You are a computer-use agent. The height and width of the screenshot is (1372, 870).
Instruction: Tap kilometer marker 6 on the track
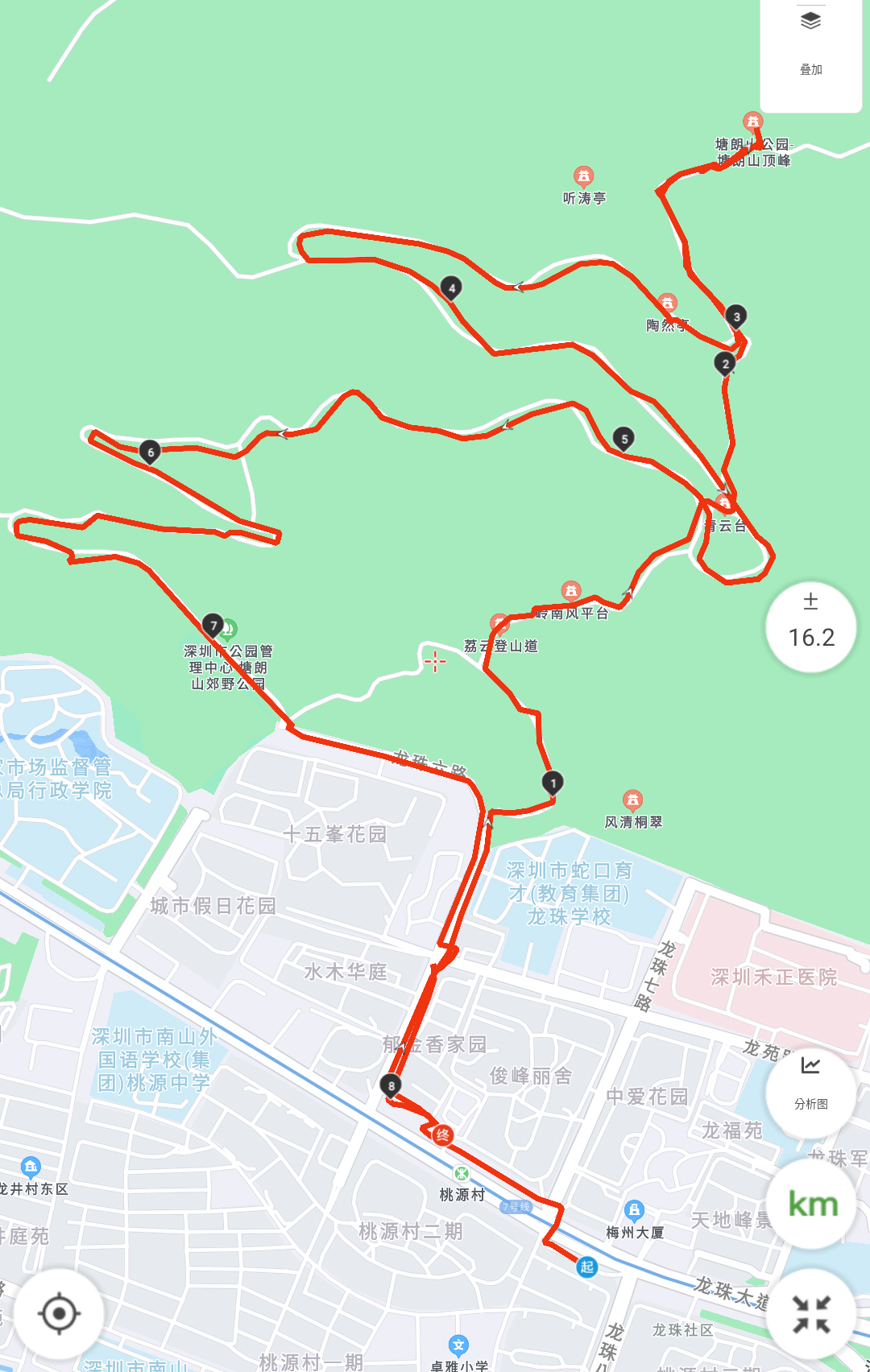[151, 452]
